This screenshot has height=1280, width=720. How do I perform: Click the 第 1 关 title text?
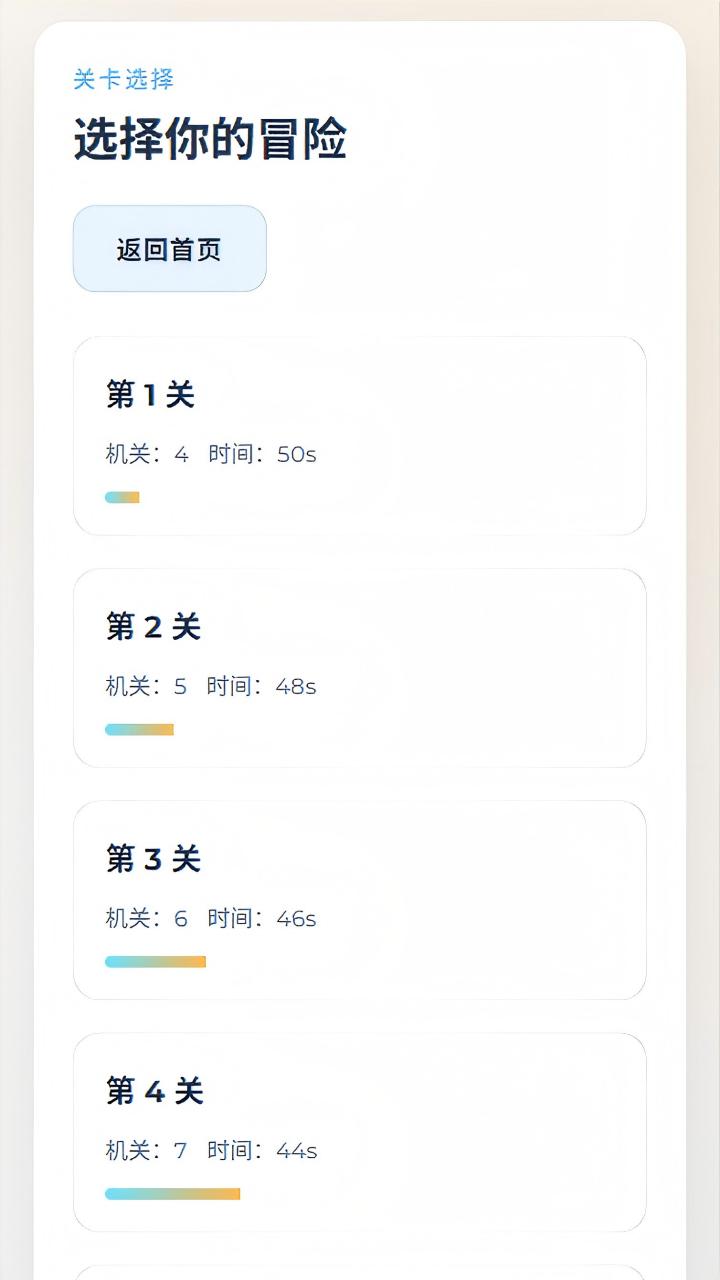click(152, 394)
